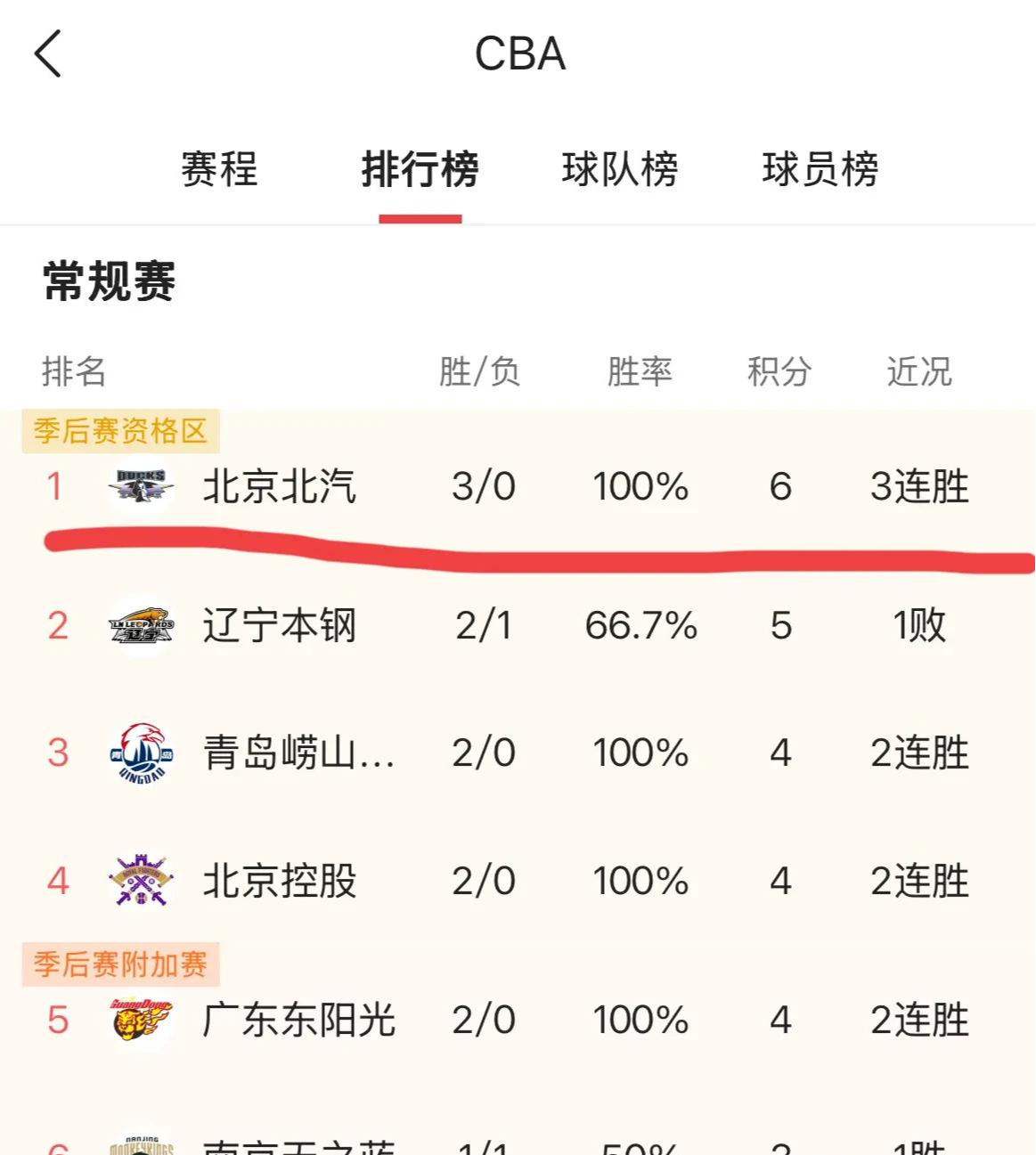Select the 排行榜 tab

(x=420, y=169)
